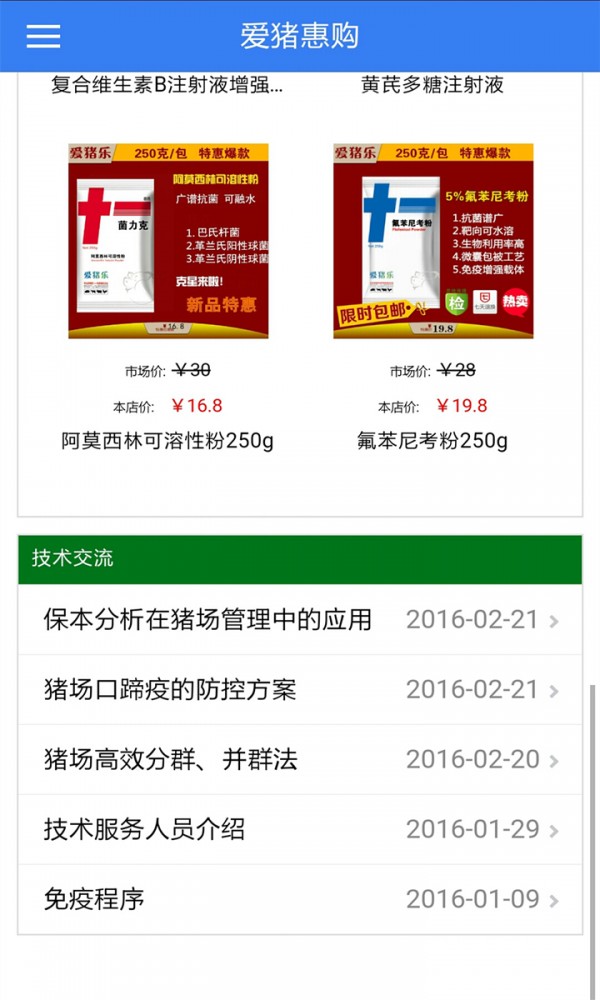This screenshot has width=600, height=1000.
Task: Open 复合维生素B注射液 product
Action: tap(167, 85)
